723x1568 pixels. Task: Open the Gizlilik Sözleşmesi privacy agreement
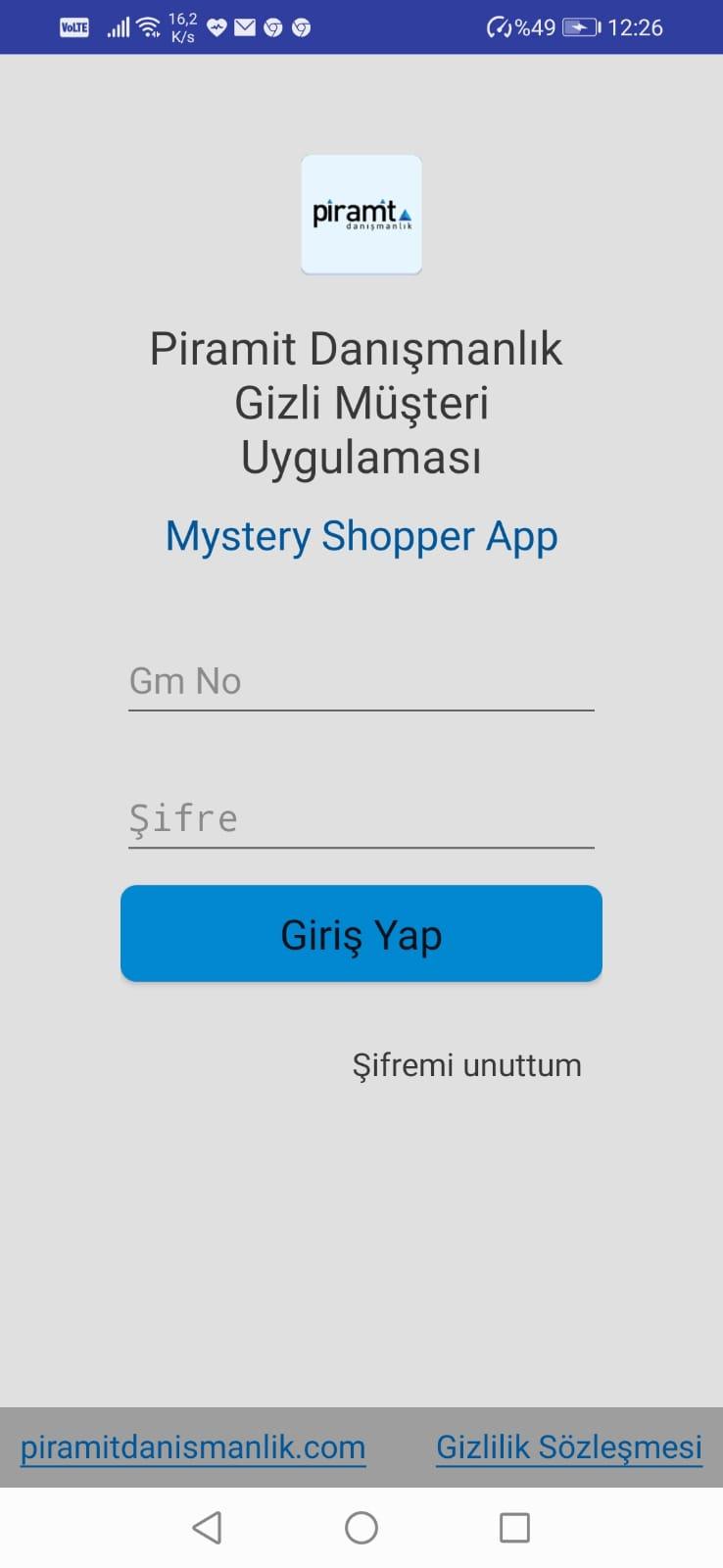point(568,1447)
